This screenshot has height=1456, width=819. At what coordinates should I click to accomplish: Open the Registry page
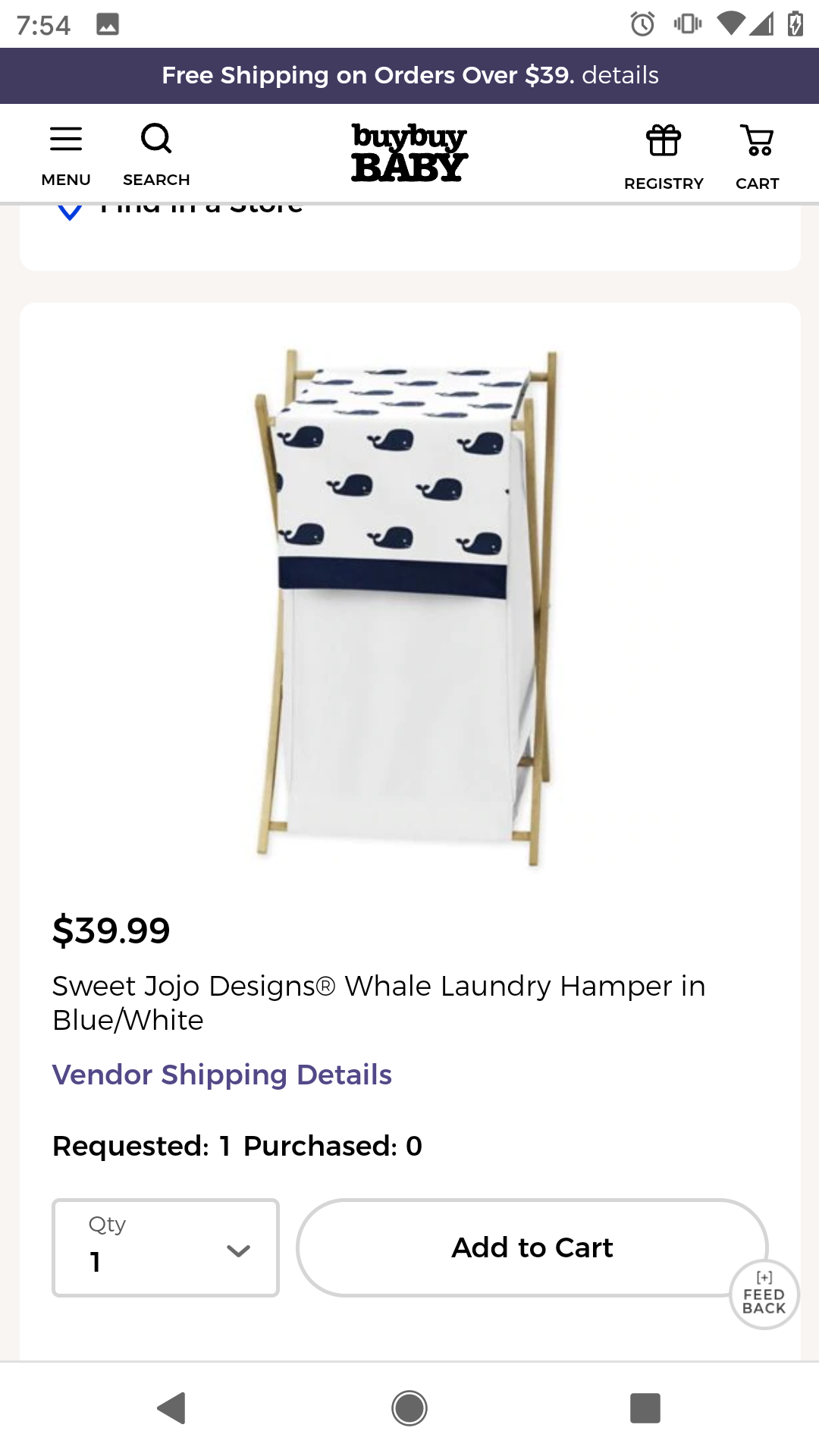coord(664,157)
